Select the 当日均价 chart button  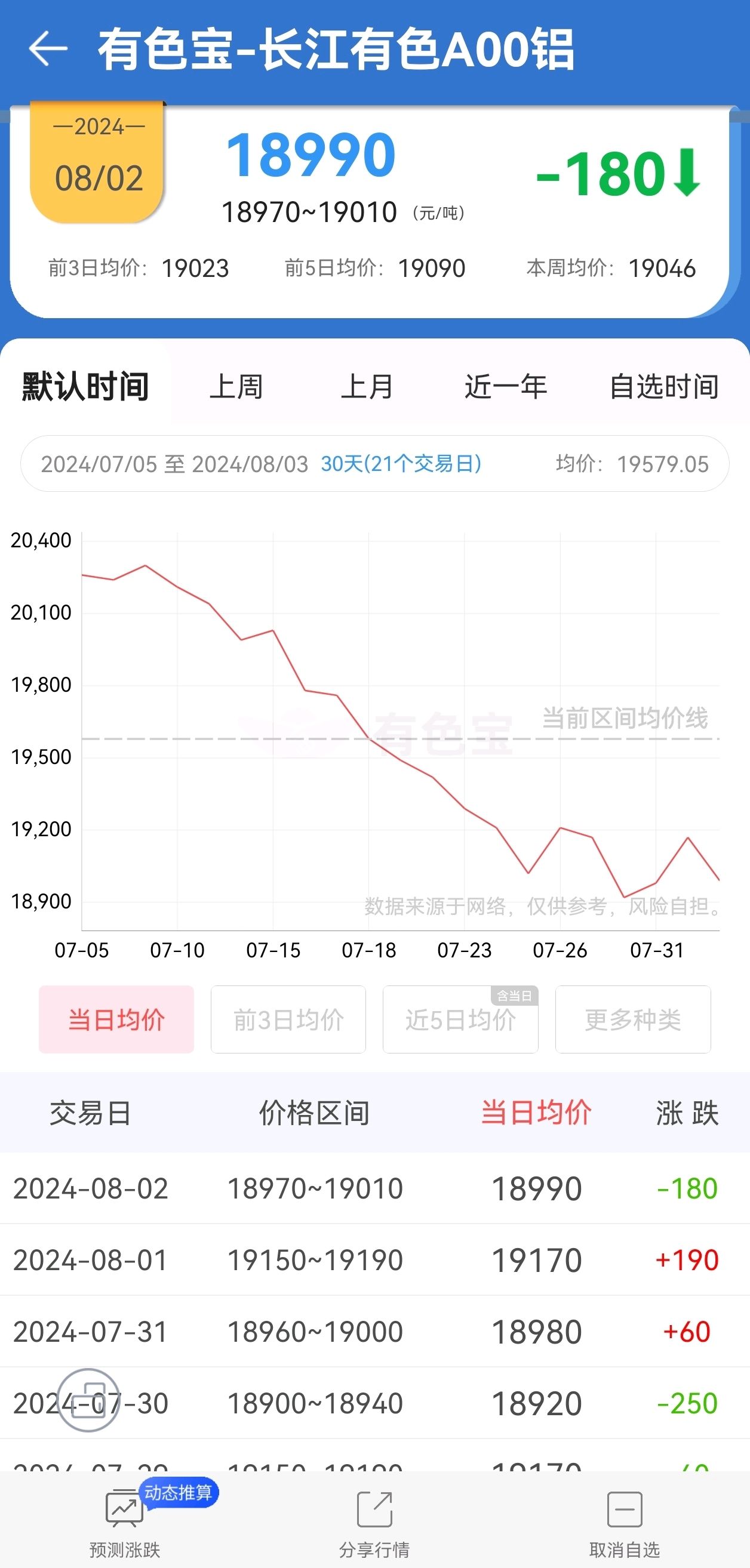pos(116,1019)
